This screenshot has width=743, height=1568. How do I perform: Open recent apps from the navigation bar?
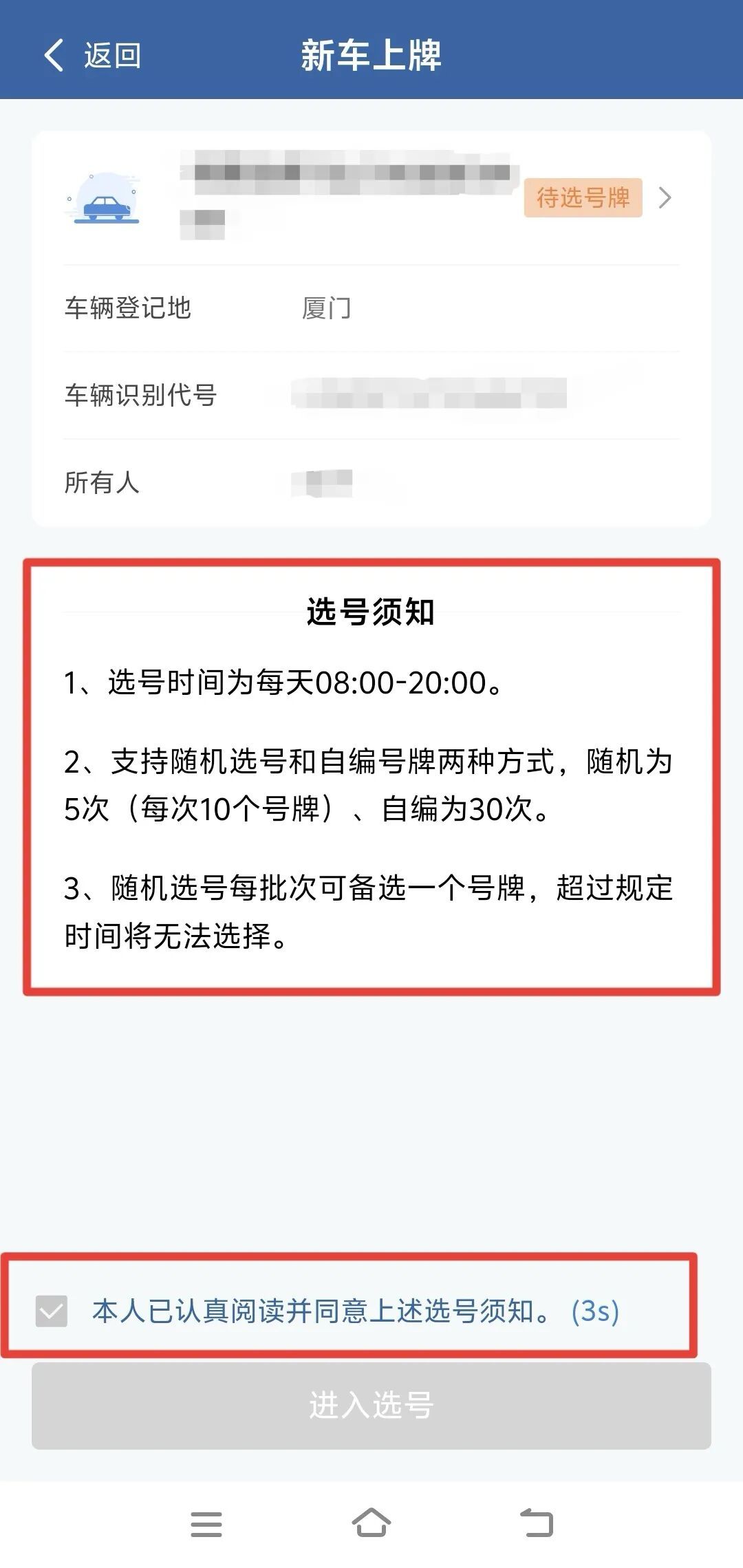pyautogui.click(x=206, y=1524)
